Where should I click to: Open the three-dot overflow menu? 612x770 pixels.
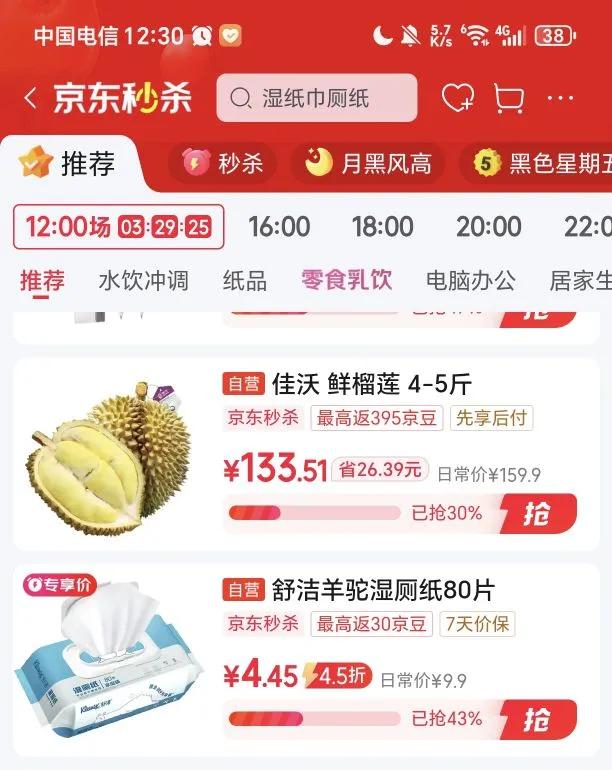[x=560, y=98]
